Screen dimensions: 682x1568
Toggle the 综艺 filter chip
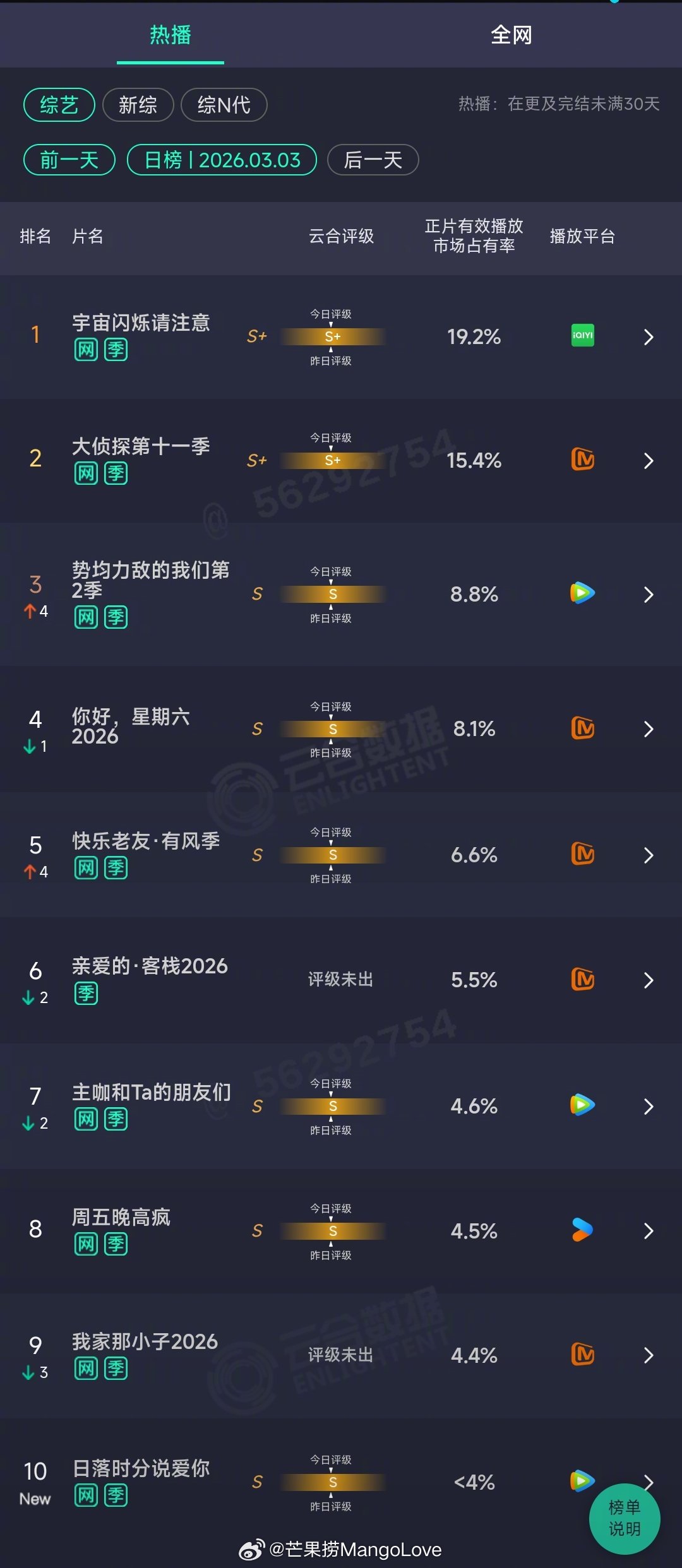click(x=58, y=105)
